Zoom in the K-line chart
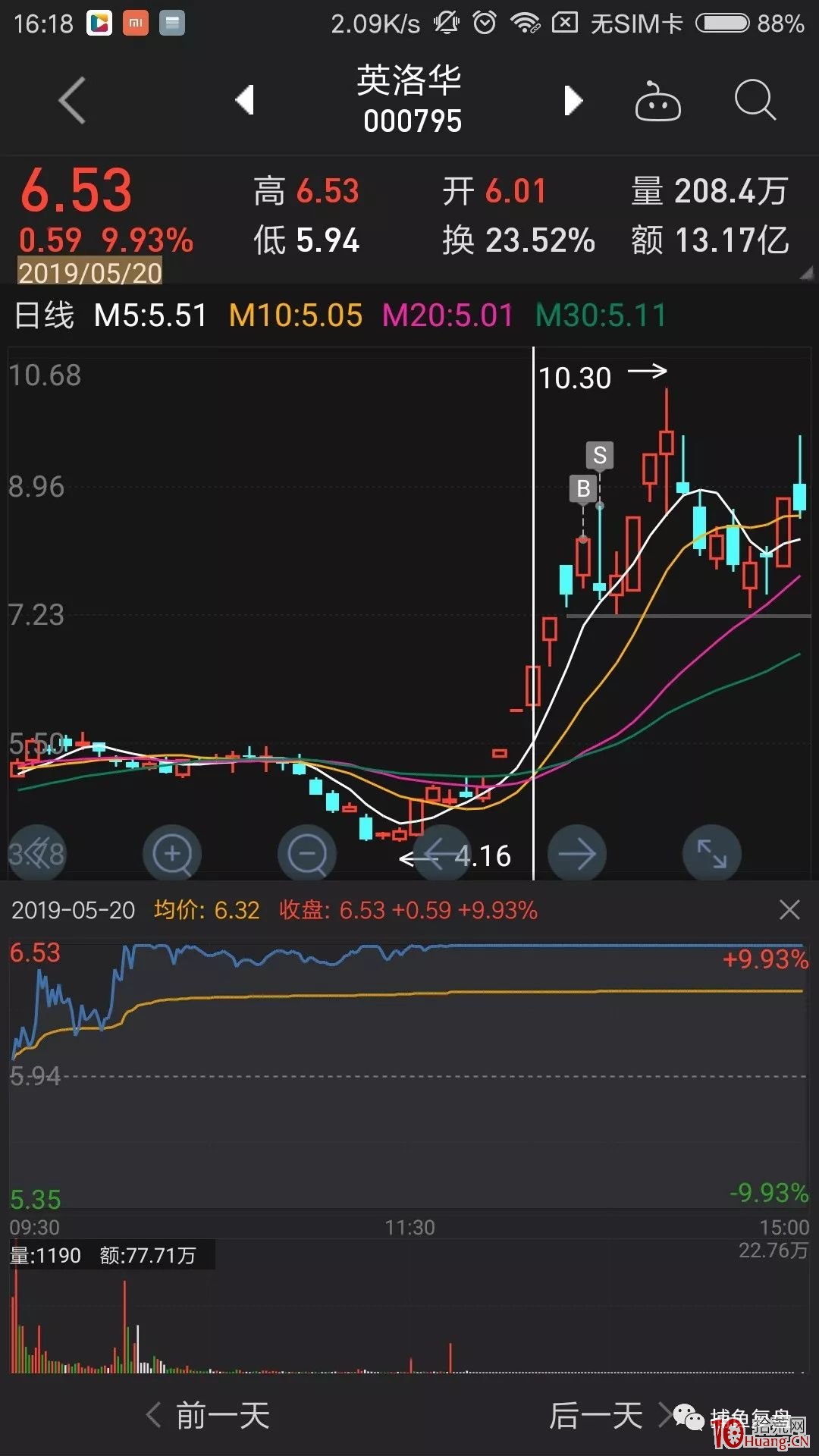 pos(172,854)
